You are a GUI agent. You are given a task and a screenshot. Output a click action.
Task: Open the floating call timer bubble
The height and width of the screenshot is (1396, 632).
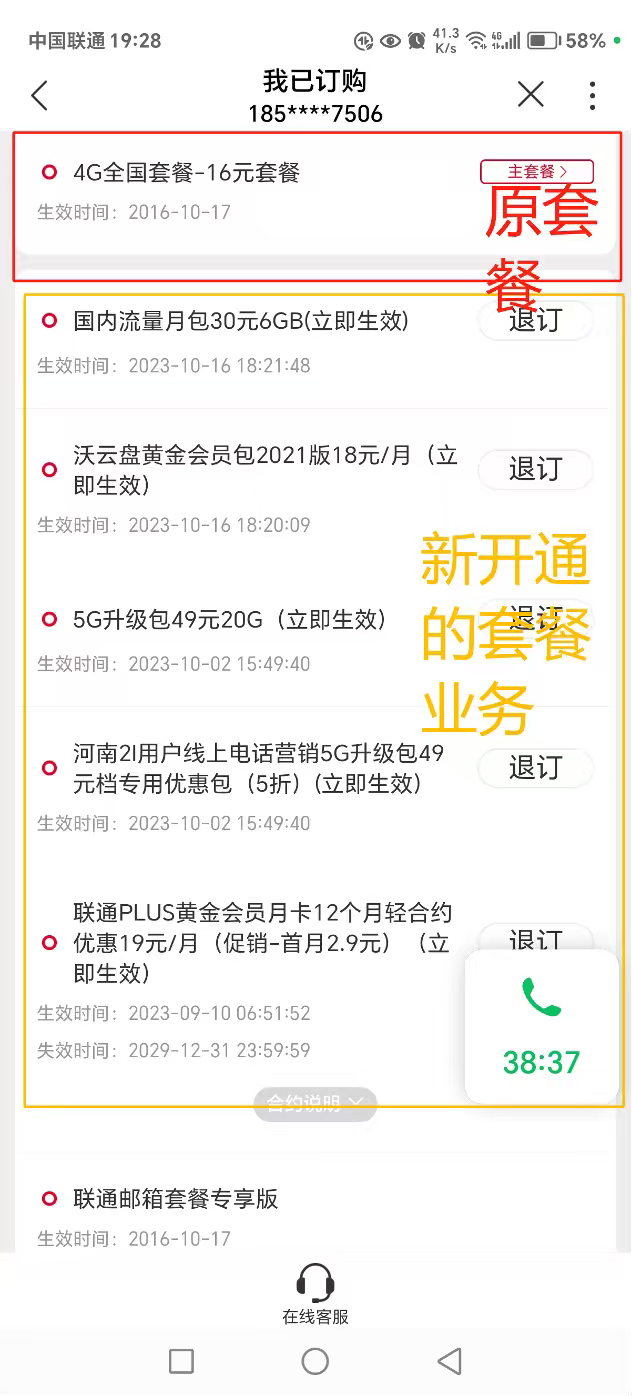click(x=542, y=1027)
